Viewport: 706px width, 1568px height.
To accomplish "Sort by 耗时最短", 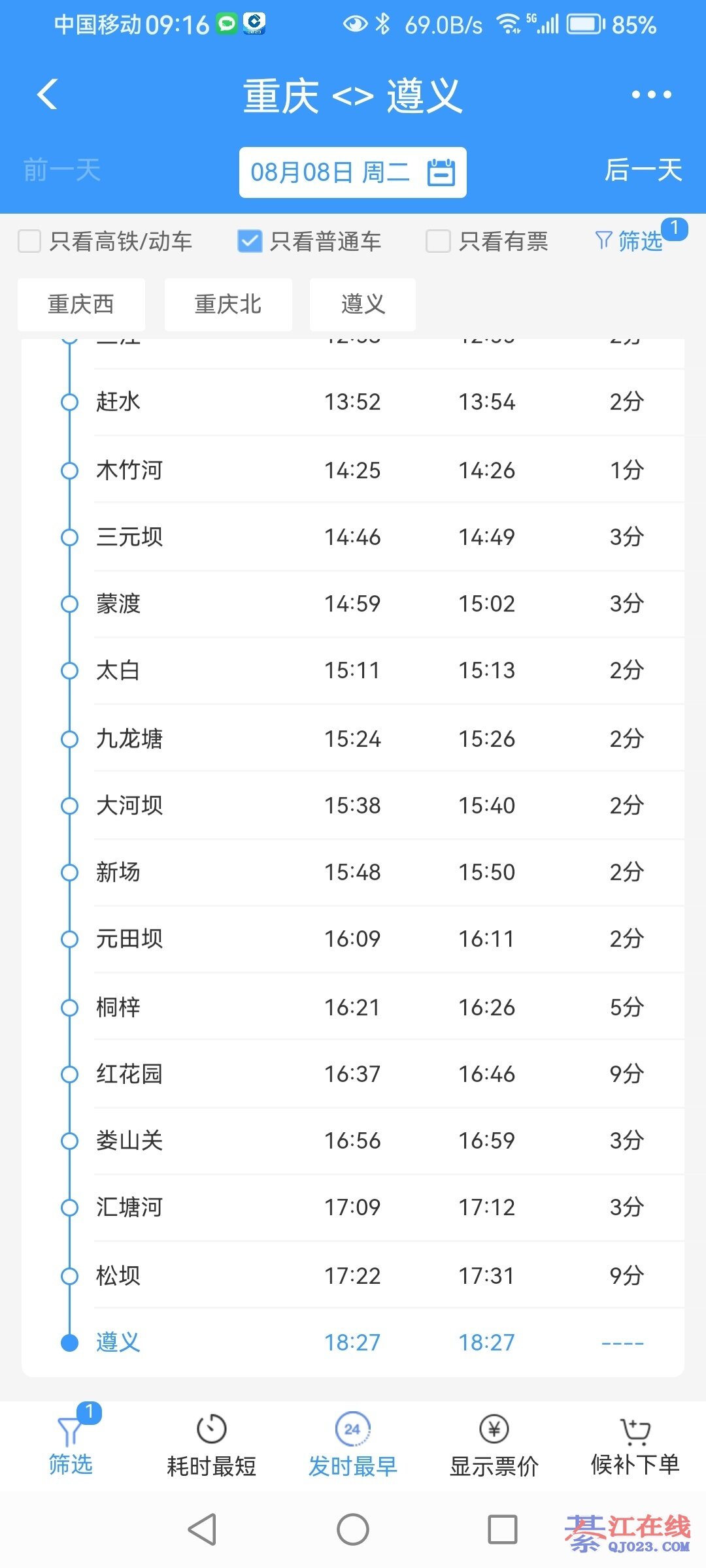I will pyautogui.click(x=211, y=1445).
